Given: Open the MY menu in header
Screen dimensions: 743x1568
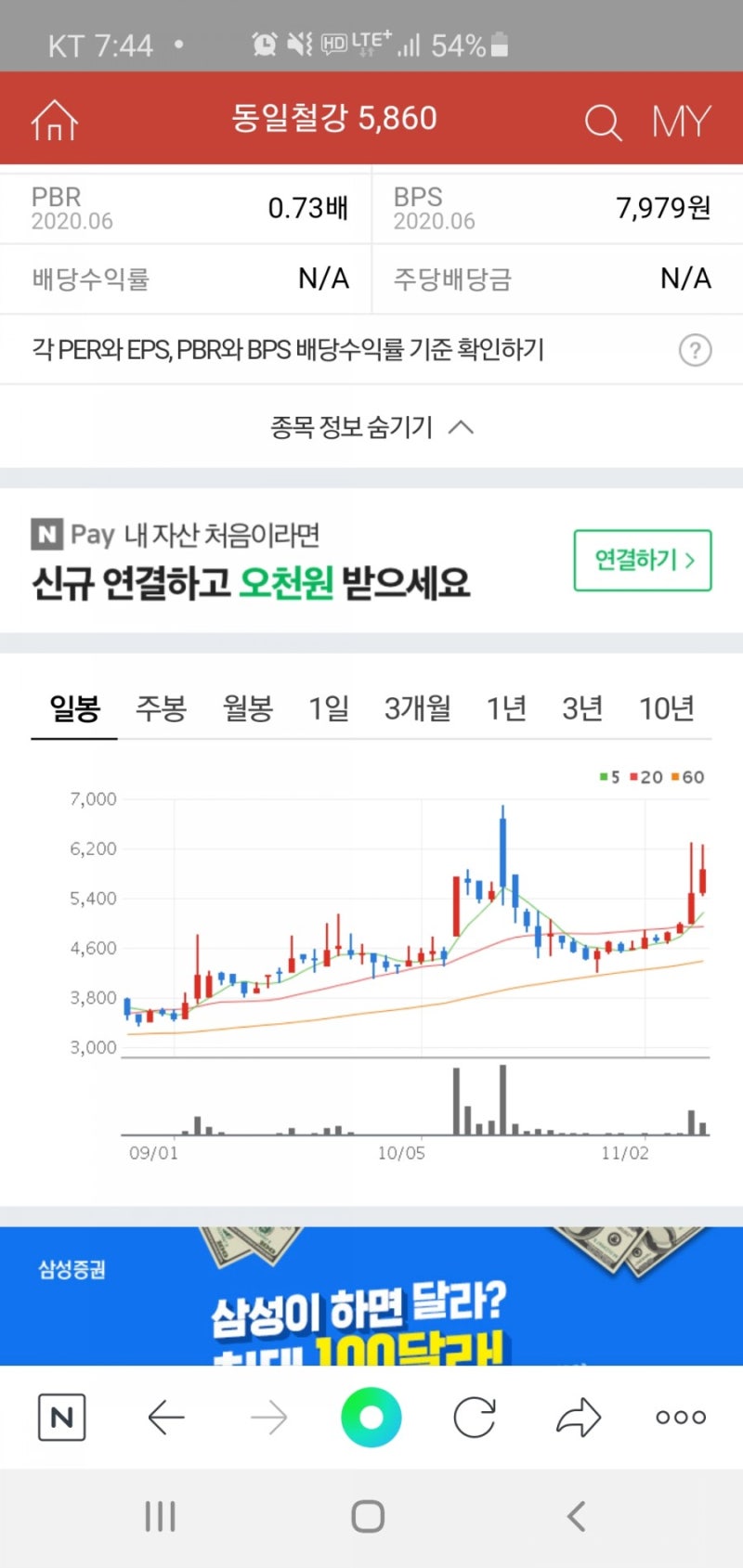Looking at the screenshot, I should (x=683, y=119).
